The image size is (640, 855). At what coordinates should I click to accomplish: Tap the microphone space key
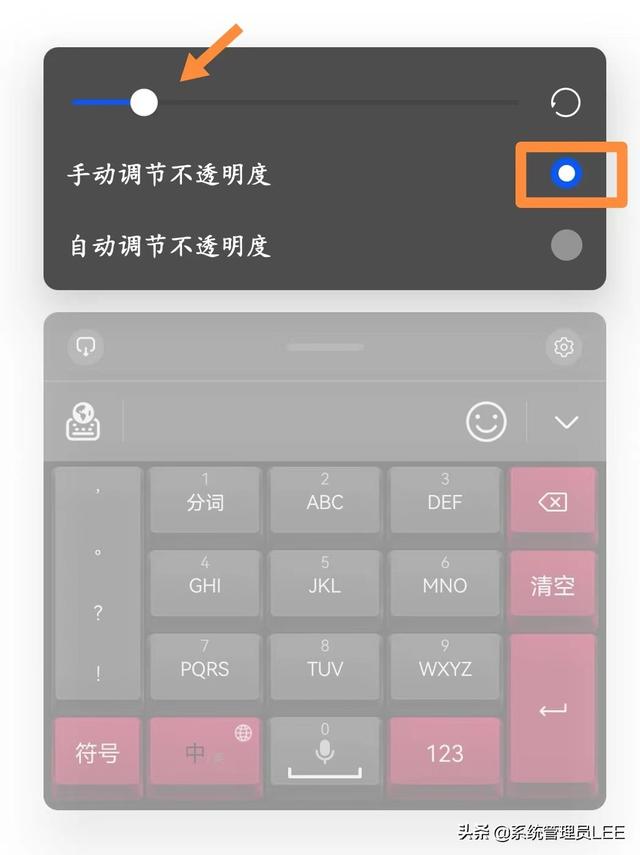pos(325,751)
